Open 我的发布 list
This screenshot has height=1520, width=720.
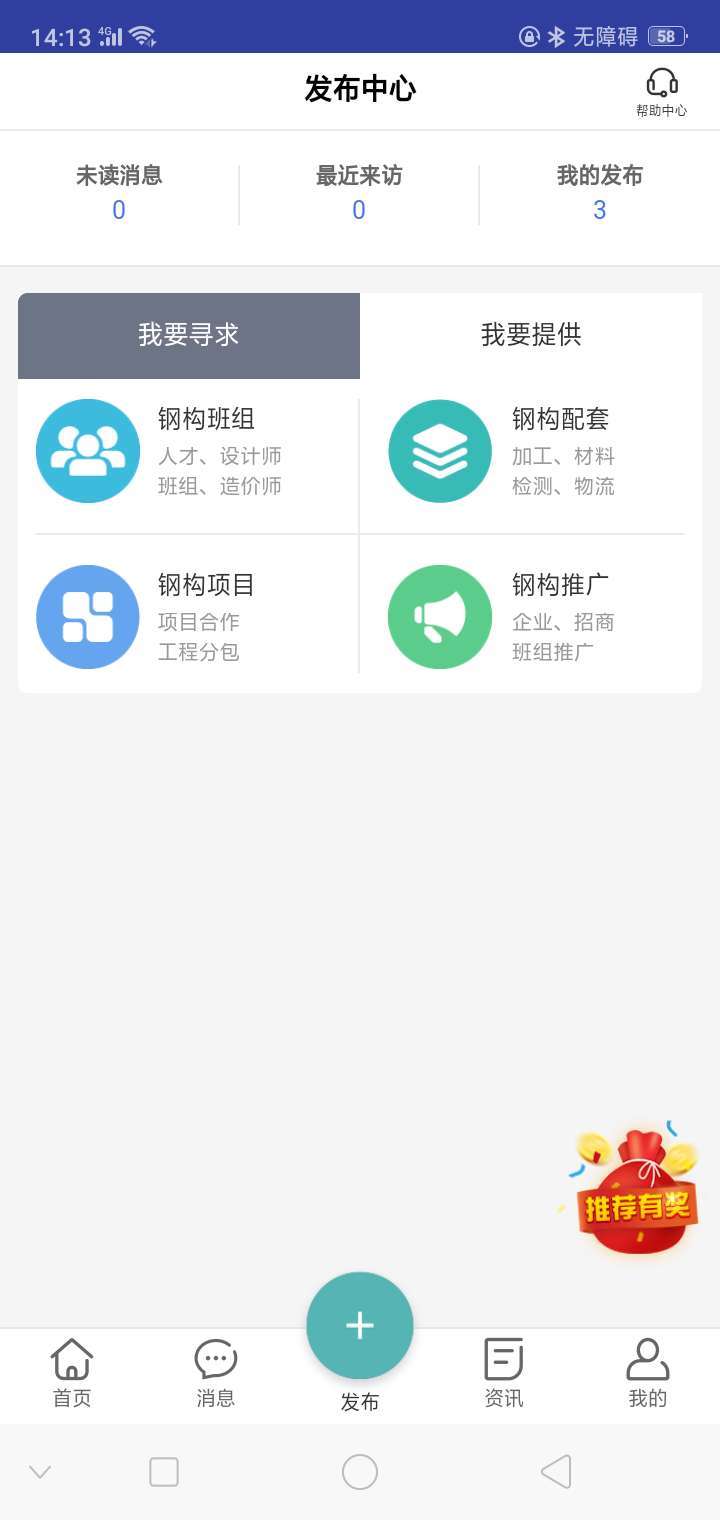(599, 193)
